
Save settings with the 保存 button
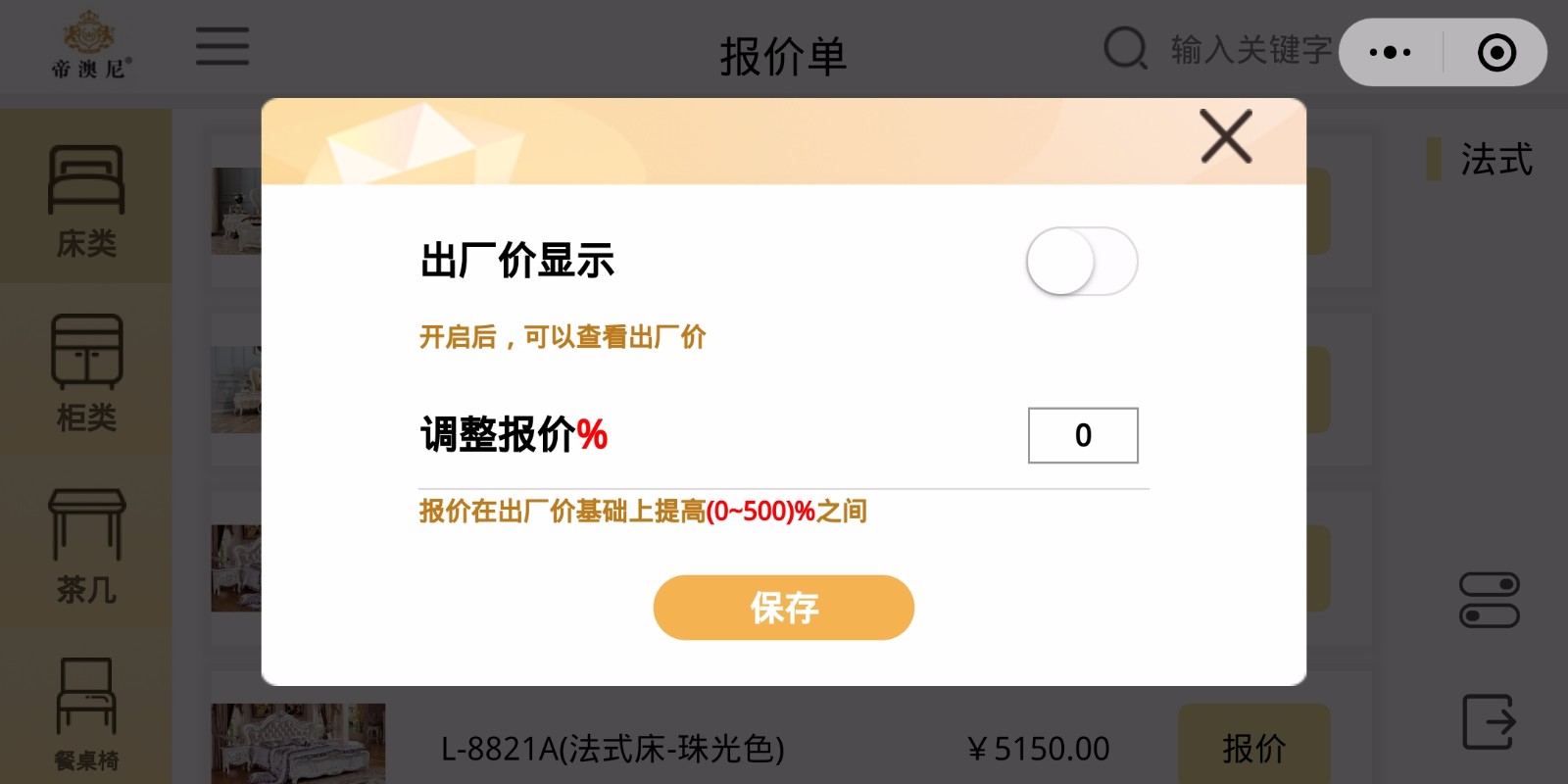tap(784, 608)
